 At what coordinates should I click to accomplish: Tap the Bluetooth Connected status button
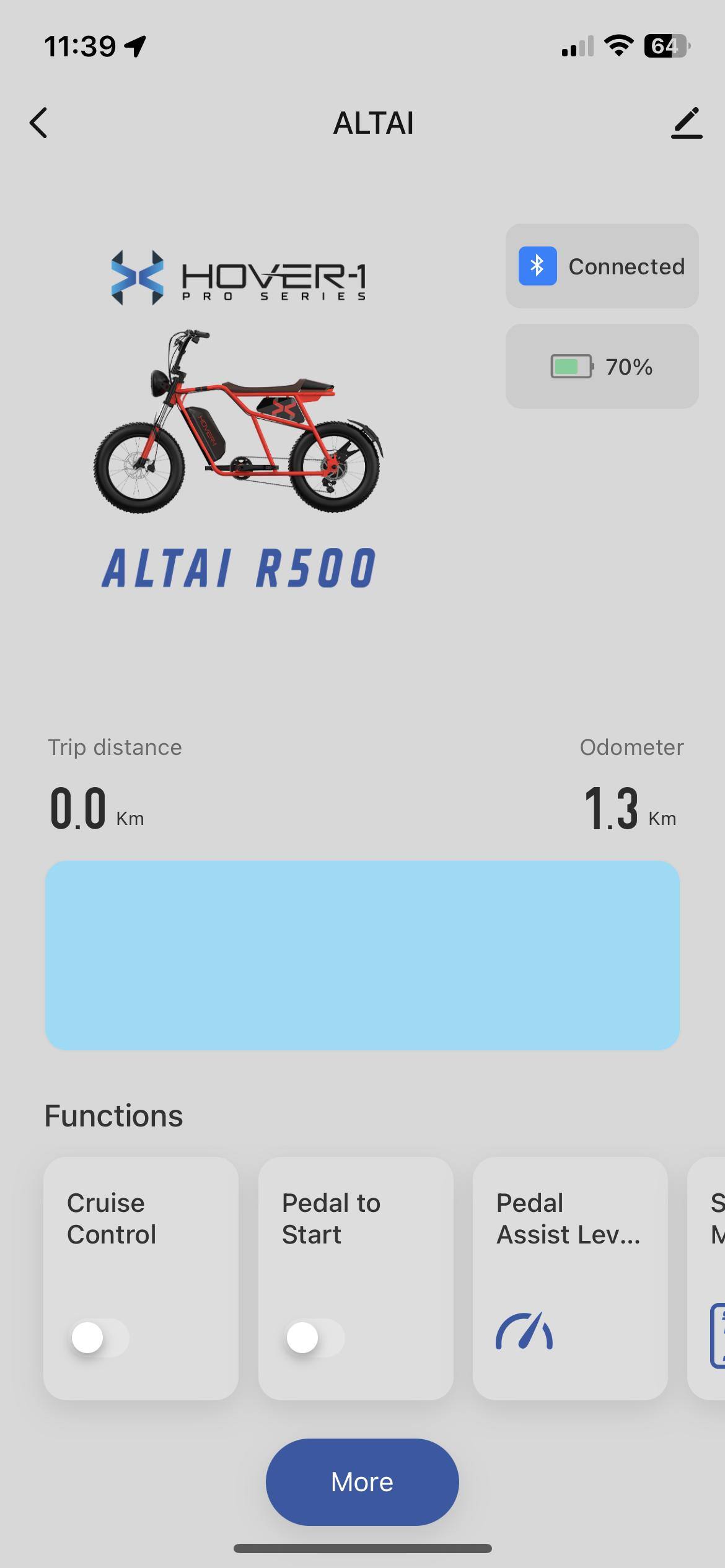click(602, 266)
